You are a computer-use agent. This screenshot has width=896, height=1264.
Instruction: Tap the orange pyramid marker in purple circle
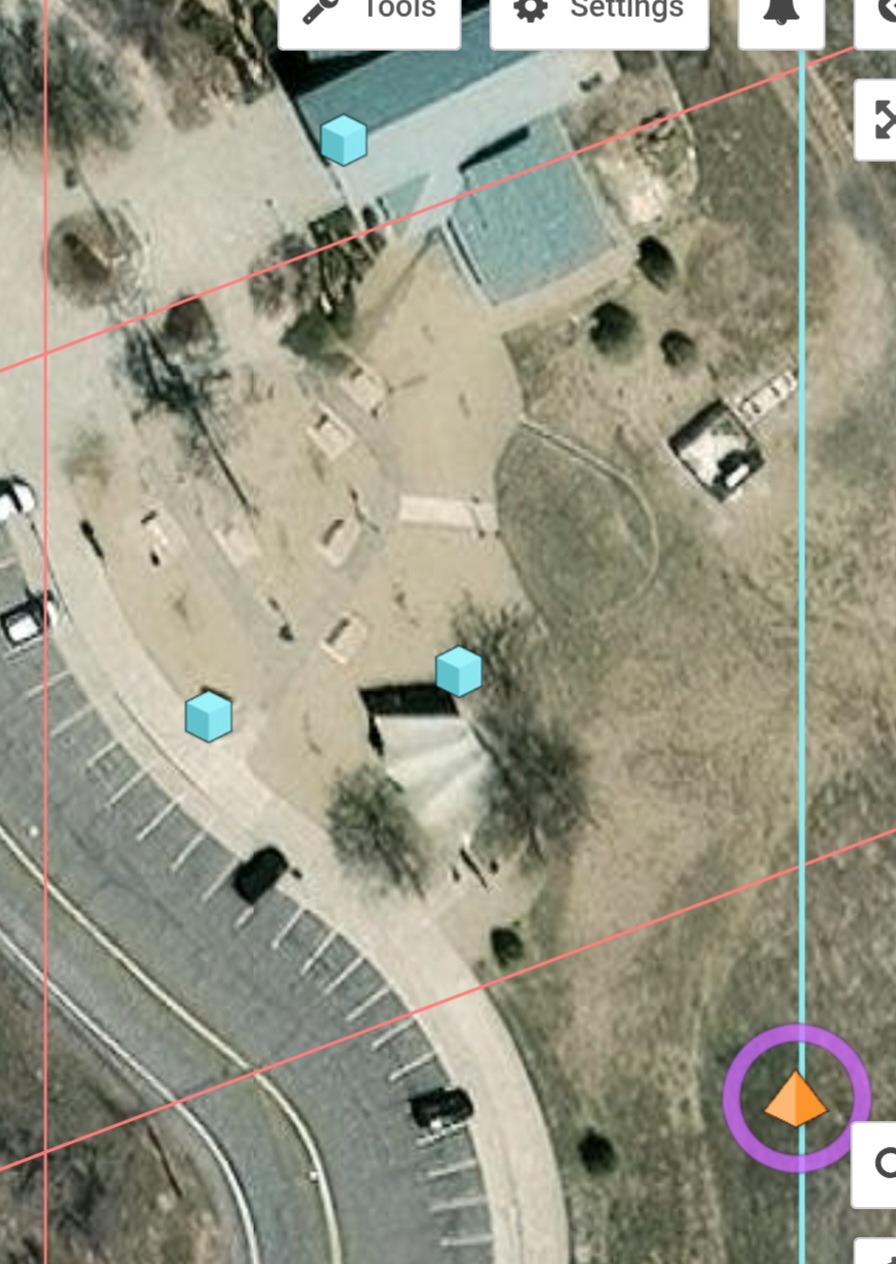pos(796,1098)
